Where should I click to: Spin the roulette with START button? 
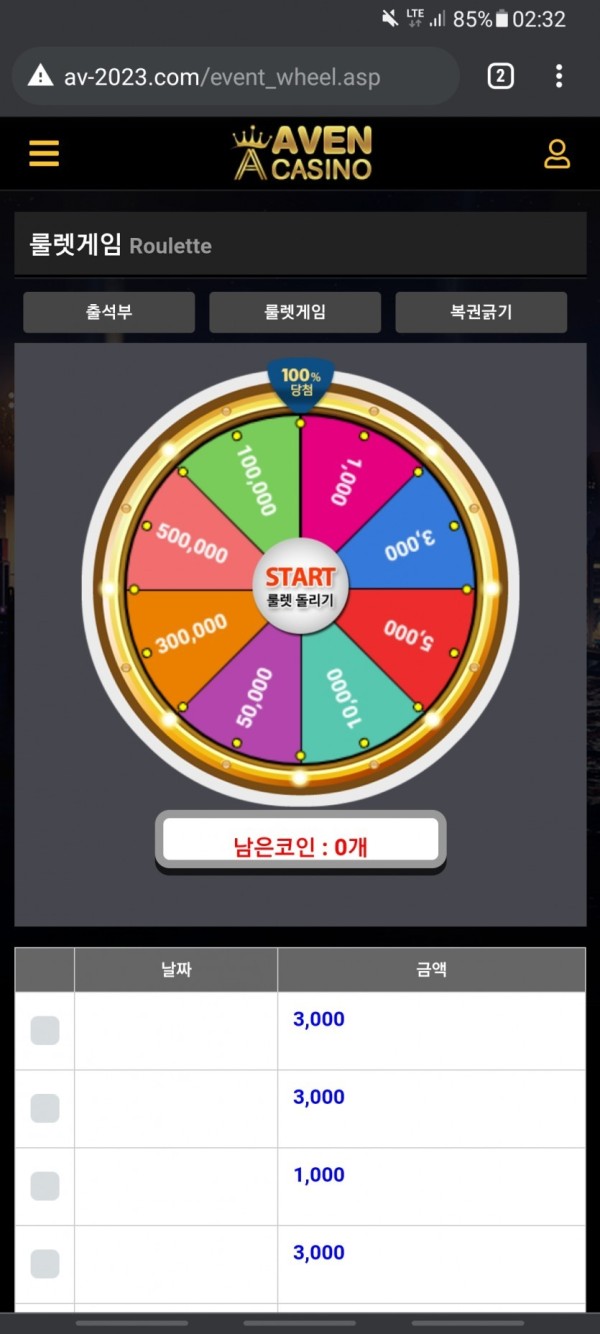click(300, 585)
